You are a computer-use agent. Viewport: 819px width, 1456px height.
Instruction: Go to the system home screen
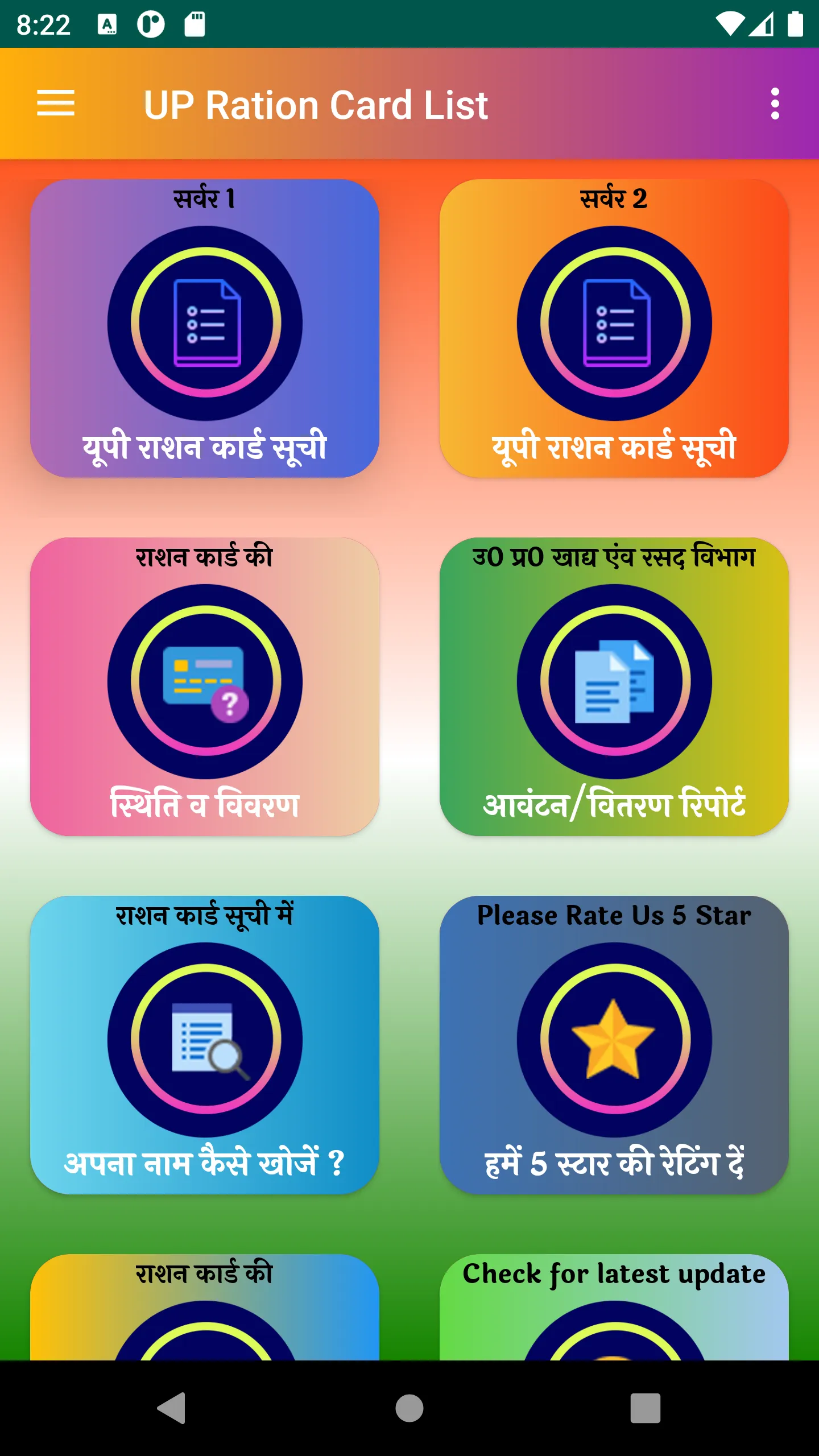tap(409, 1408)
